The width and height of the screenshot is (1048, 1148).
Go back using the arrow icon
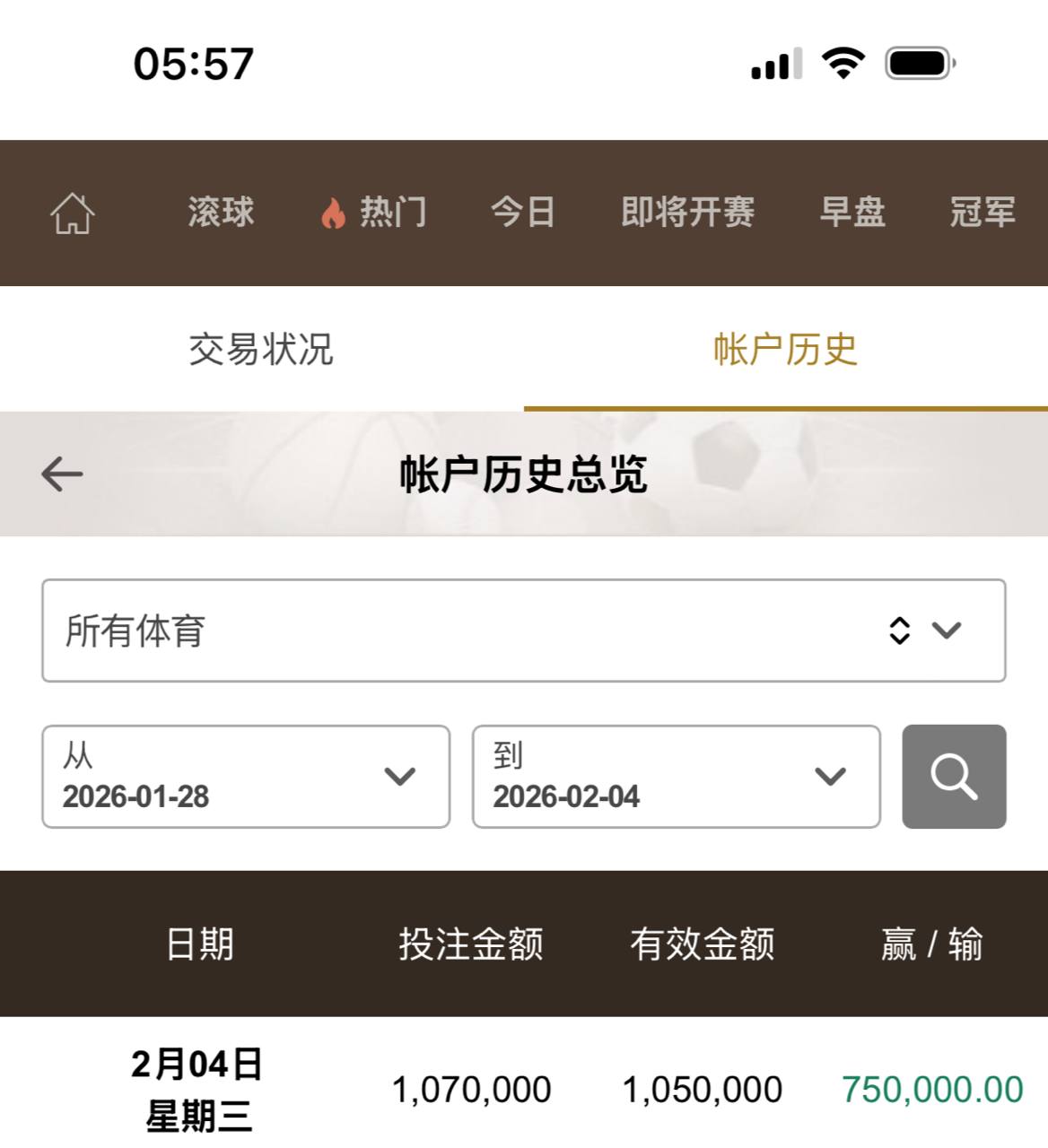point(62,474)
